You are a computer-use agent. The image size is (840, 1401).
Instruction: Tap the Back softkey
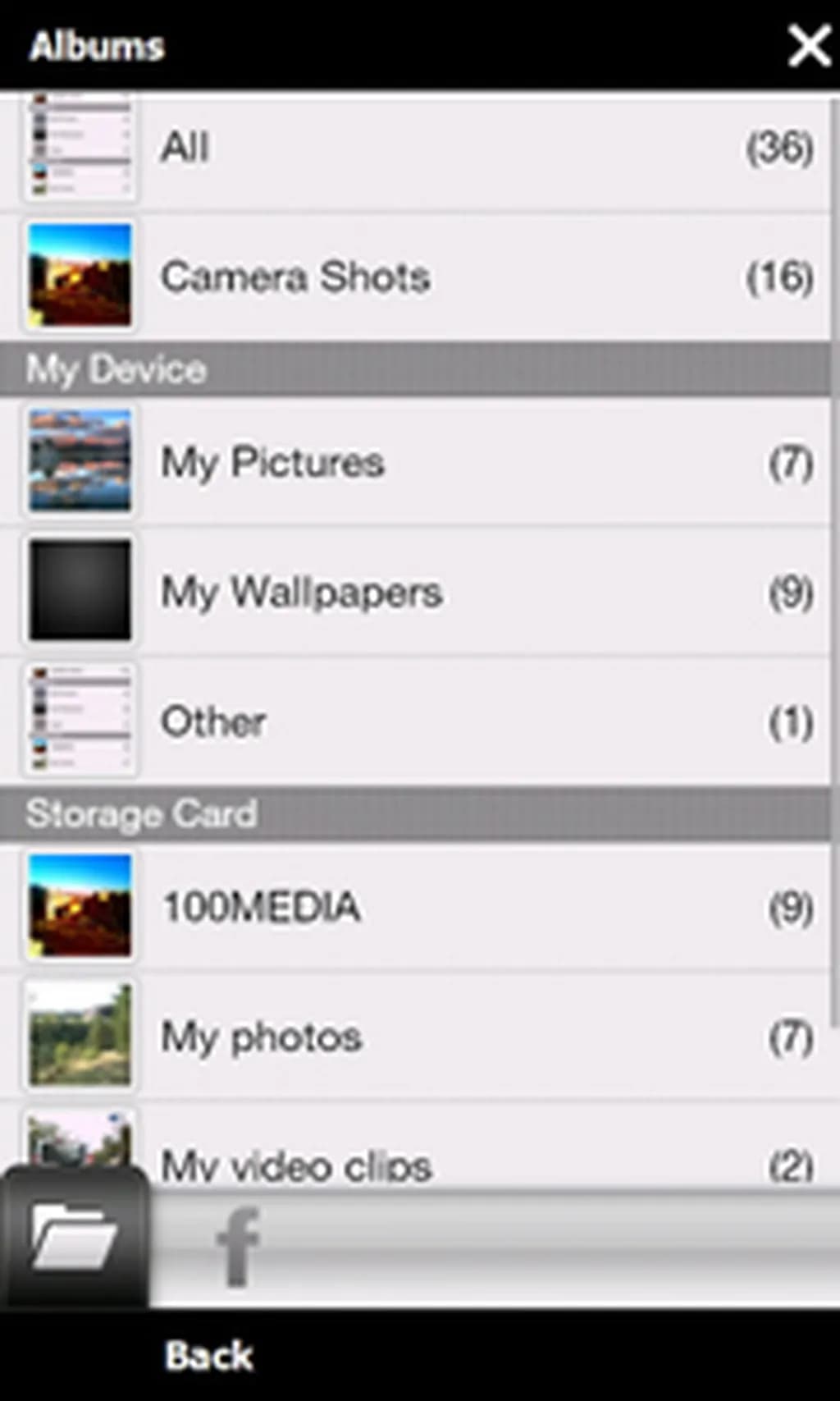[x=208, y=1356]
